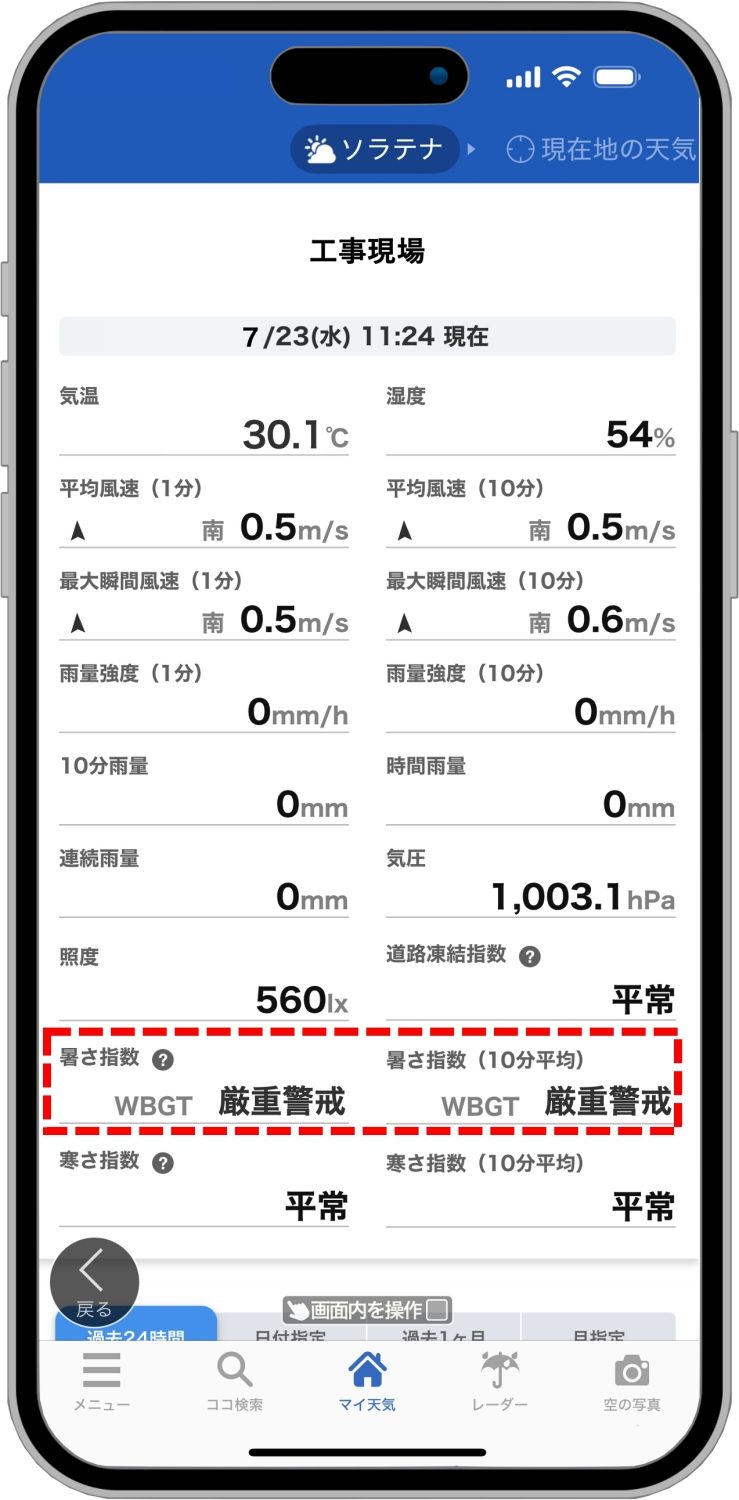739x1500 pixels.
Task: Tap the help icon next to the first 暑さ指数 label
Action: [163, 1060]
